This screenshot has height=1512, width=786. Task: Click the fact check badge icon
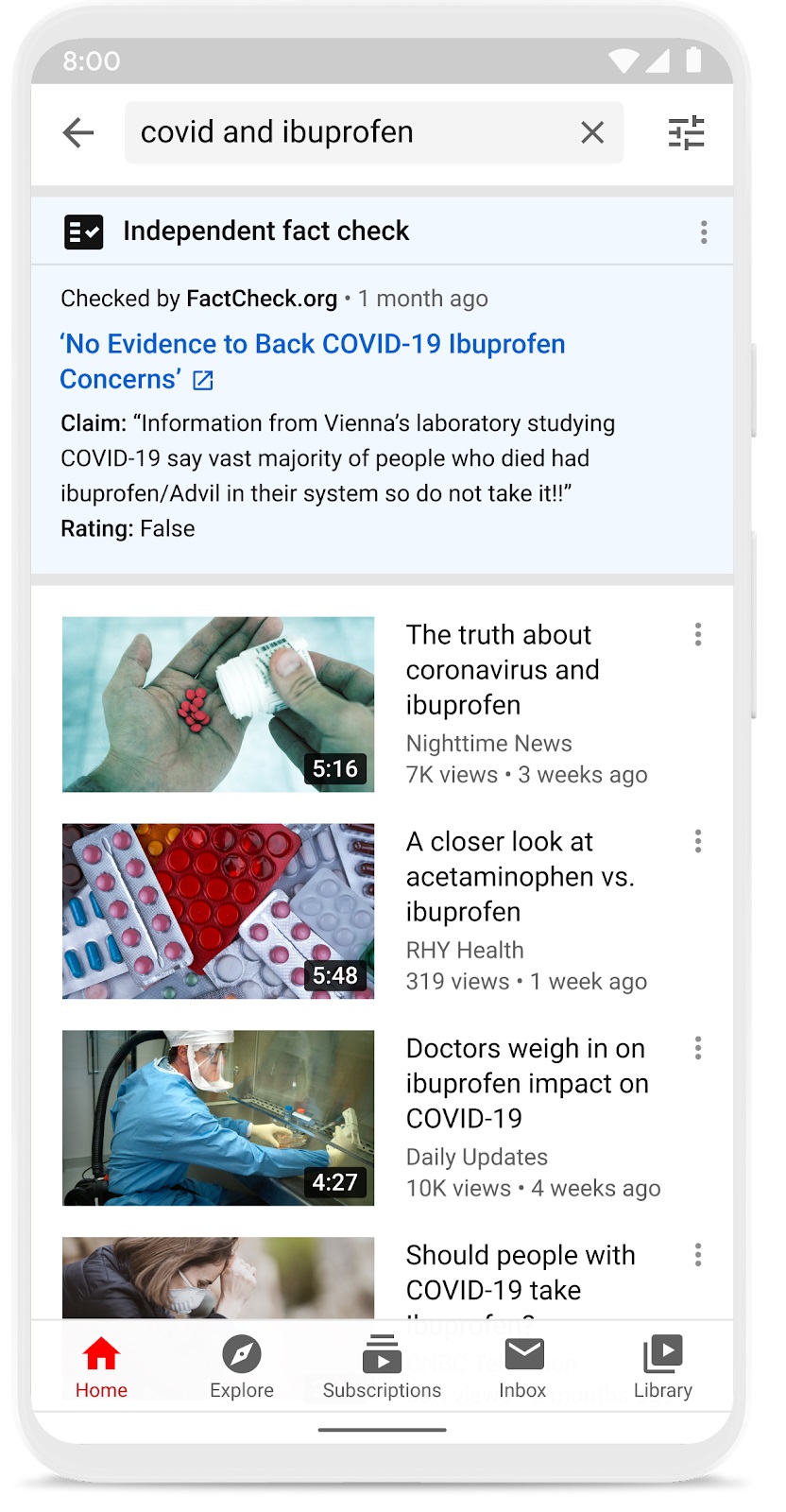pyautogui.click(x=83, y=232)
